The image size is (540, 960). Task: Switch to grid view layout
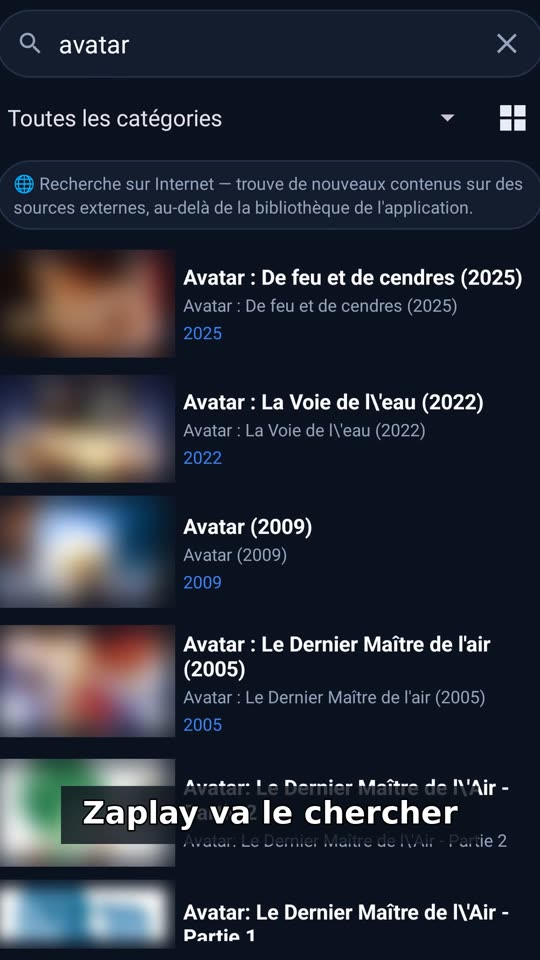[512, 118]
